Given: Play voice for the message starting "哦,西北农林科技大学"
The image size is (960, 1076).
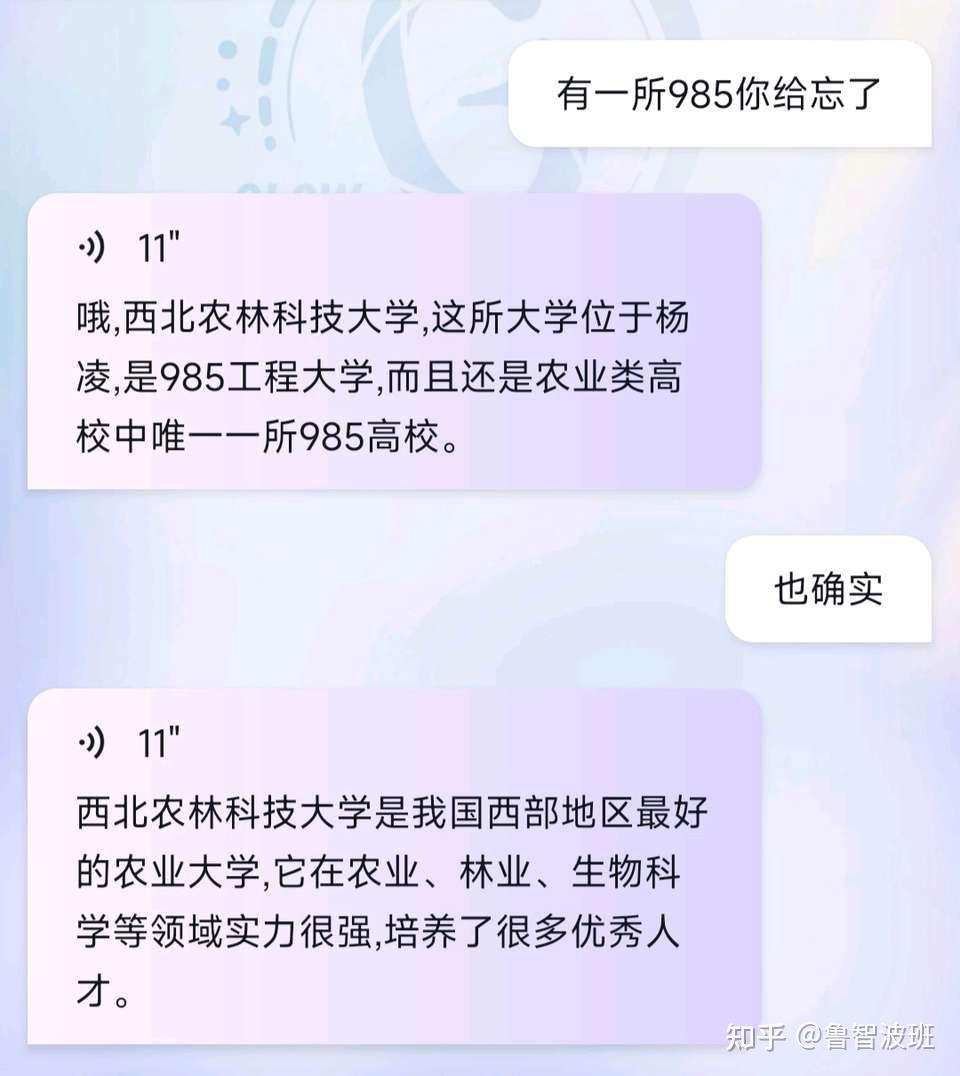Looking at the screenshot, I should (92, 249).
